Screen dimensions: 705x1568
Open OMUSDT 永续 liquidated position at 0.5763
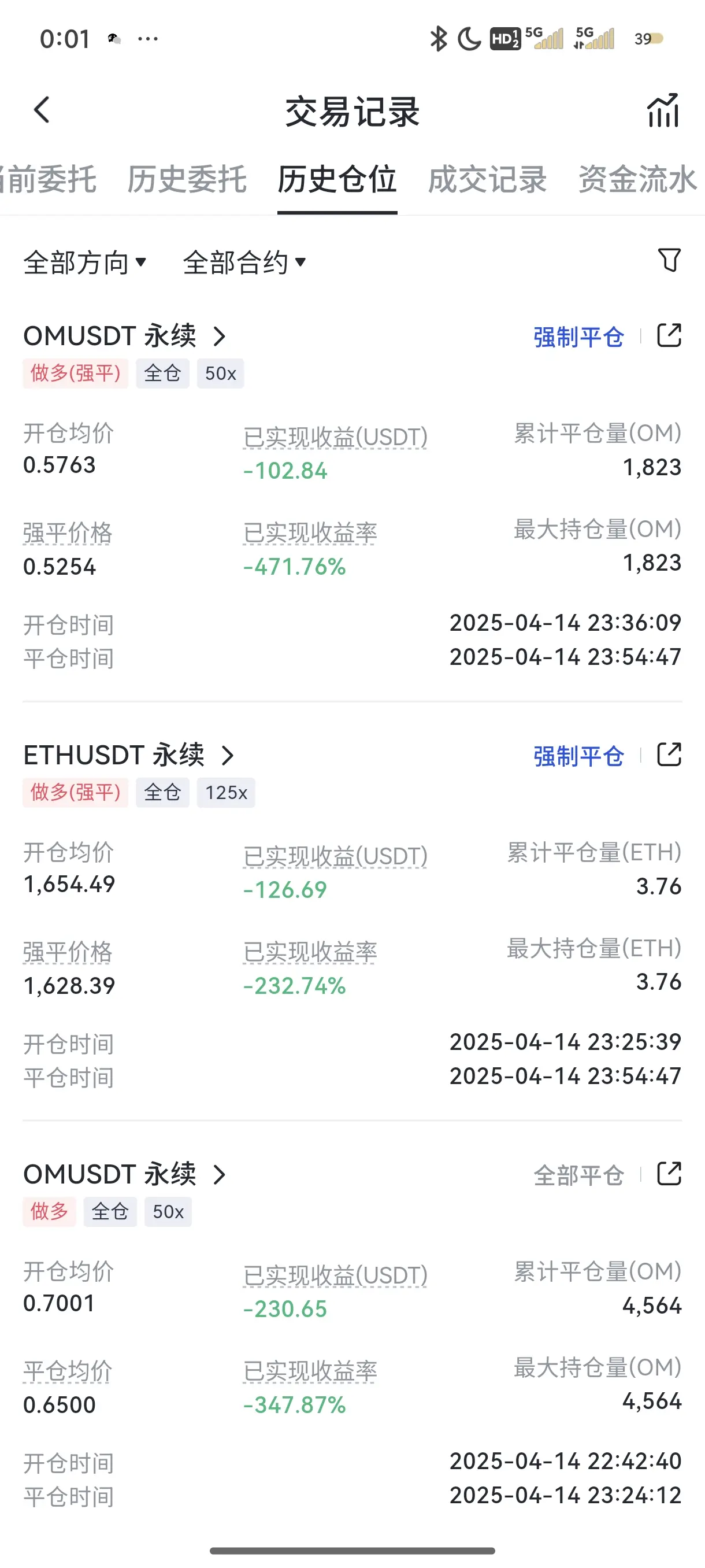125,336
